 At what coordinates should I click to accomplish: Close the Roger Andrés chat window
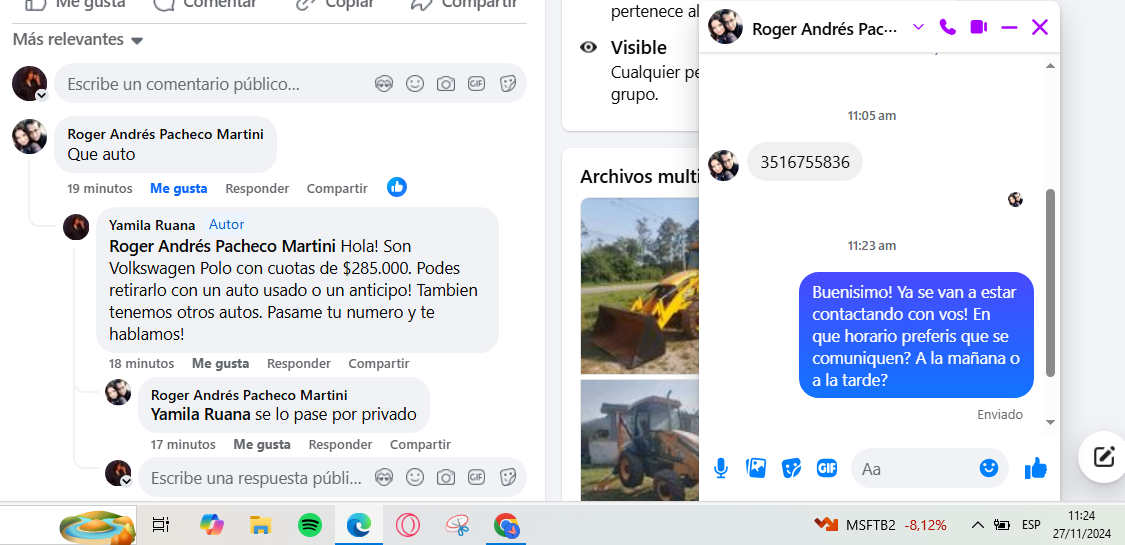coord(1040,27)
